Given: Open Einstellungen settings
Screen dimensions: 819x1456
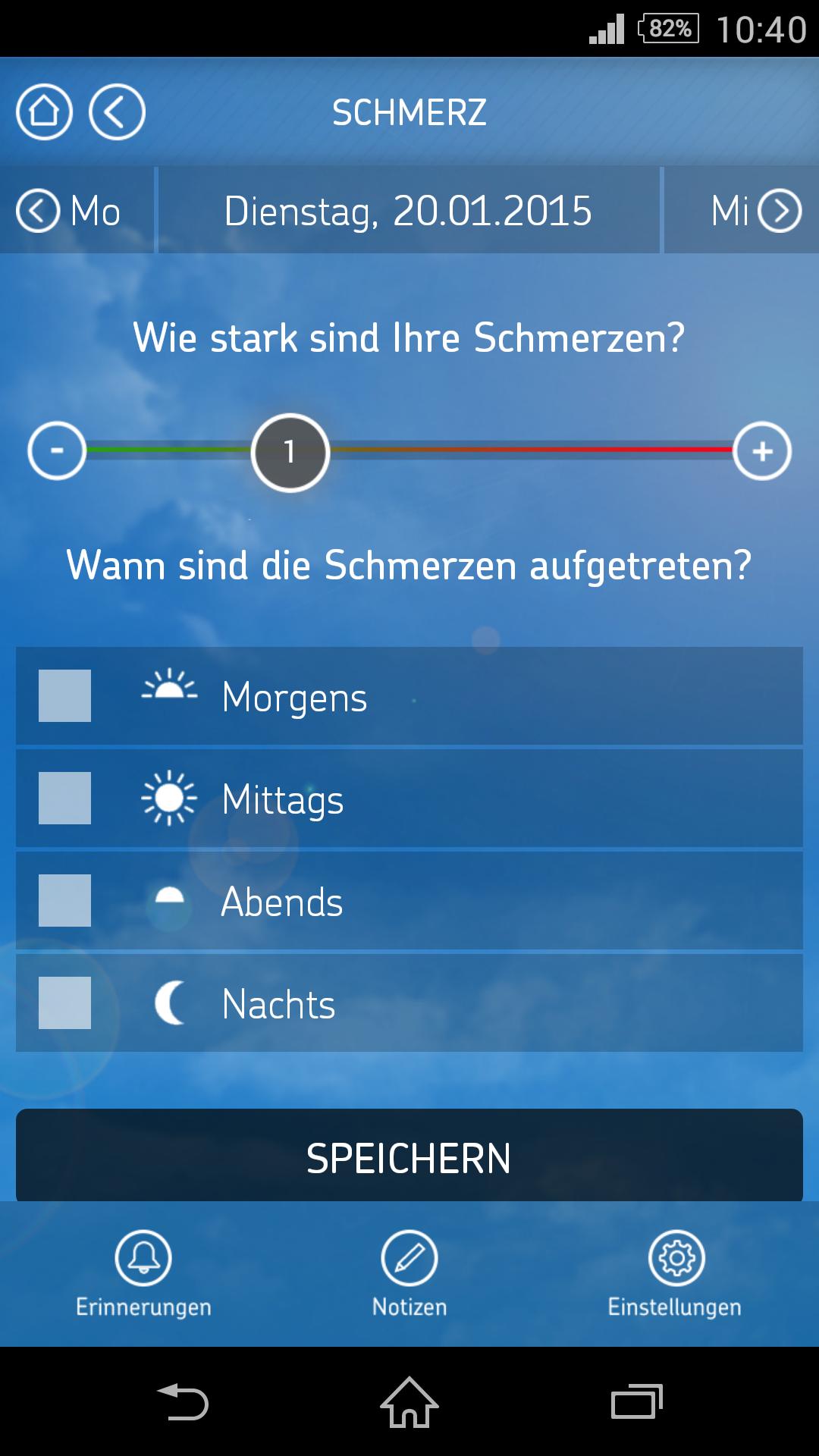Looking at the screenshot, I should pyautogui.click(x=675, y=1274).
